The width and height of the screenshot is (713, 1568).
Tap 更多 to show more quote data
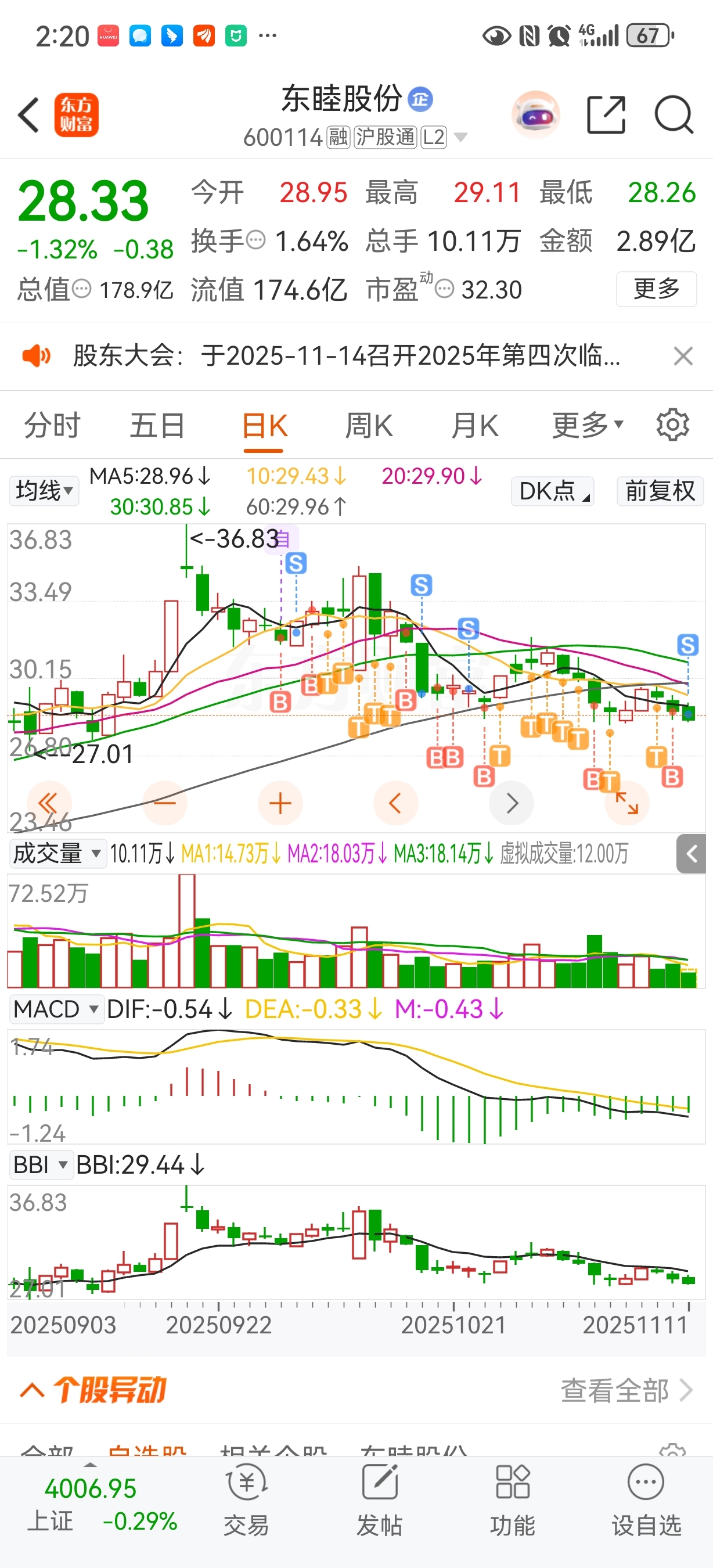point(656,289)
